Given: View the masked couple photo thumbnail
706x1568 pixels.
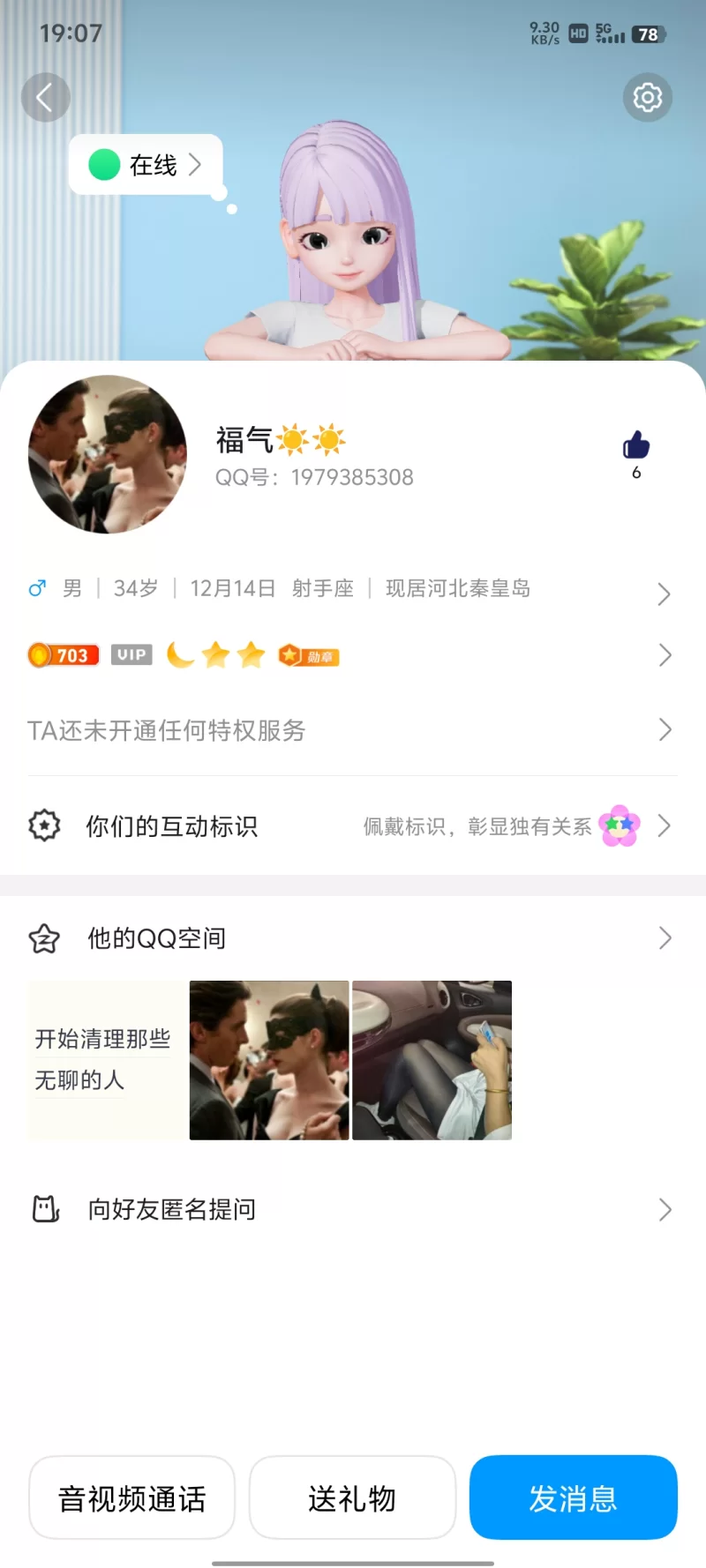Looking at the screenshot, I should tap(268, 1059).
